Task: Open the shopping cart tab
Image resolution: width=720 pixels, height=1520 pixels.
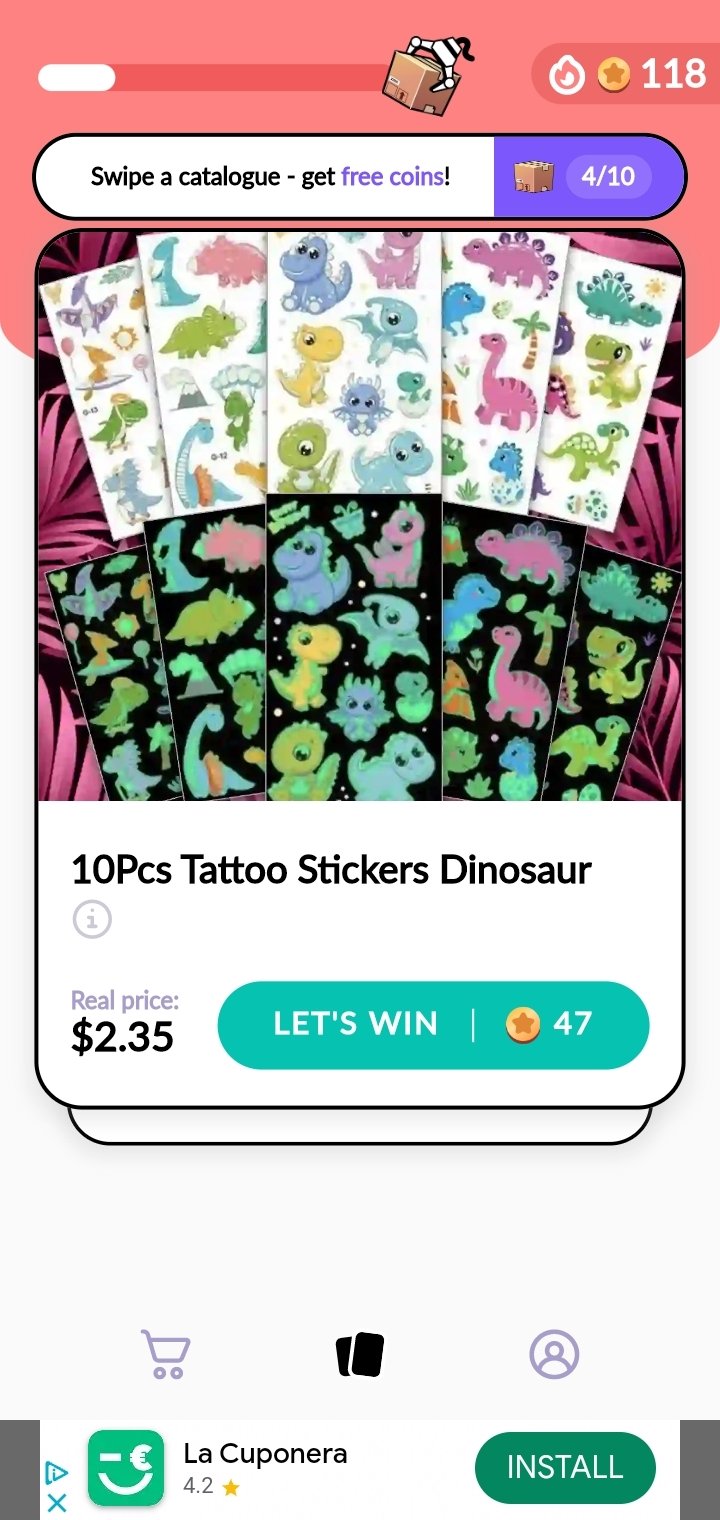Action: pos(166,1354)
